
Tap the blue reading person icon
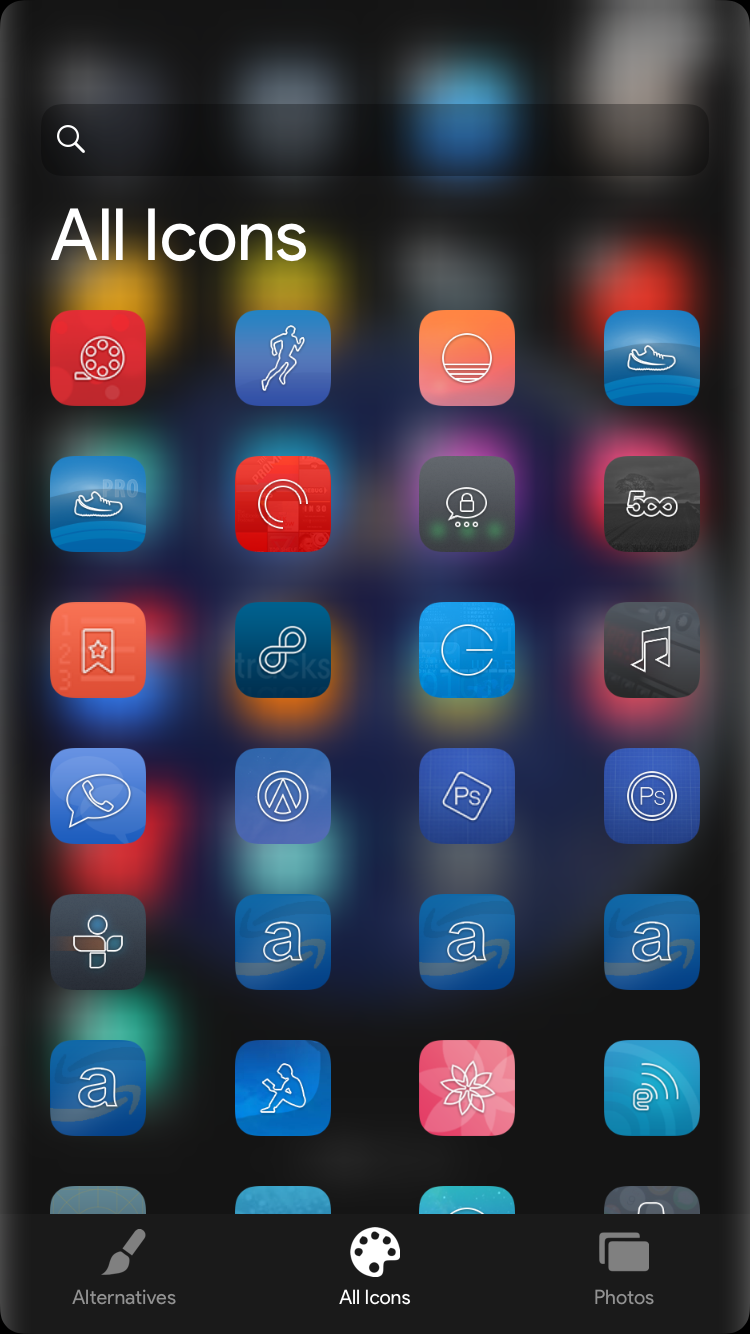coord(283,1088)
